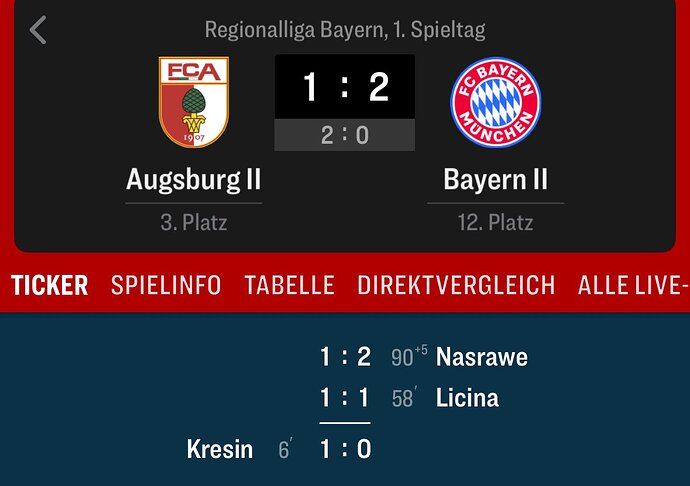
Task: Select the Direktvergleich tab
Action: [456, 285]
